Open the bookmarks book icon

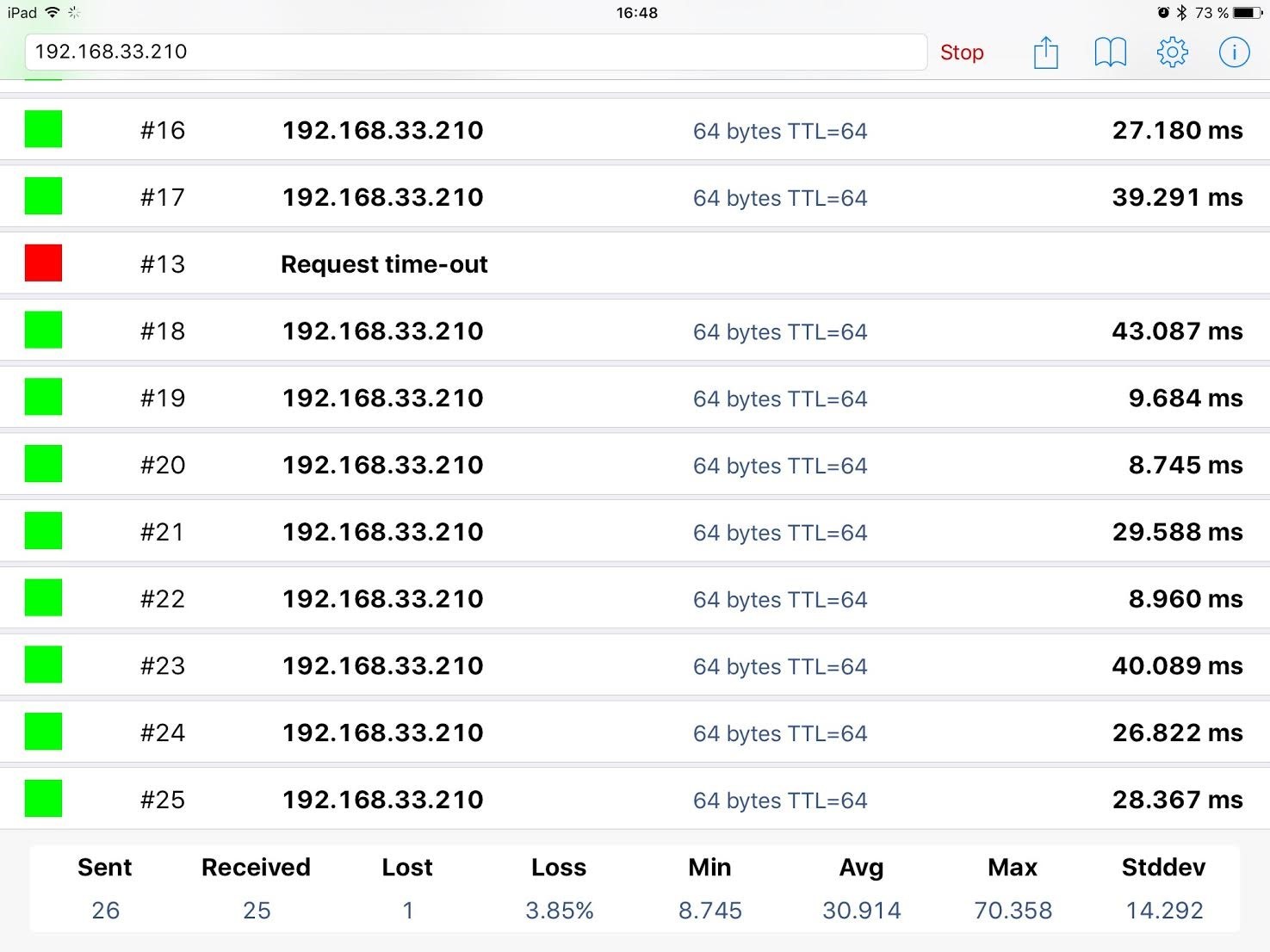click(x=1110, y=53)
